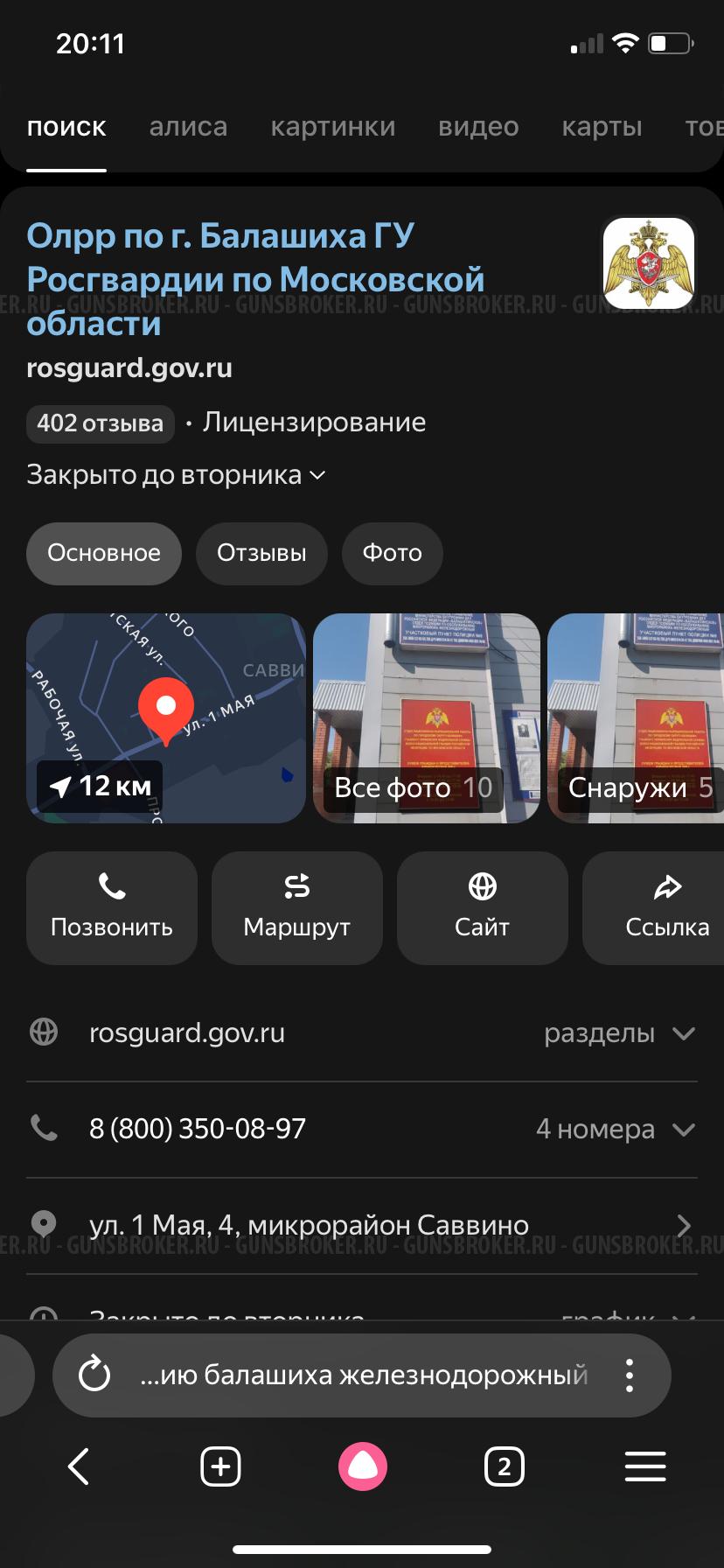Image resolution: width=724 pixels, height=1568 pixels.
Task: Go back using the back arrow
Action: (79, 1466)
